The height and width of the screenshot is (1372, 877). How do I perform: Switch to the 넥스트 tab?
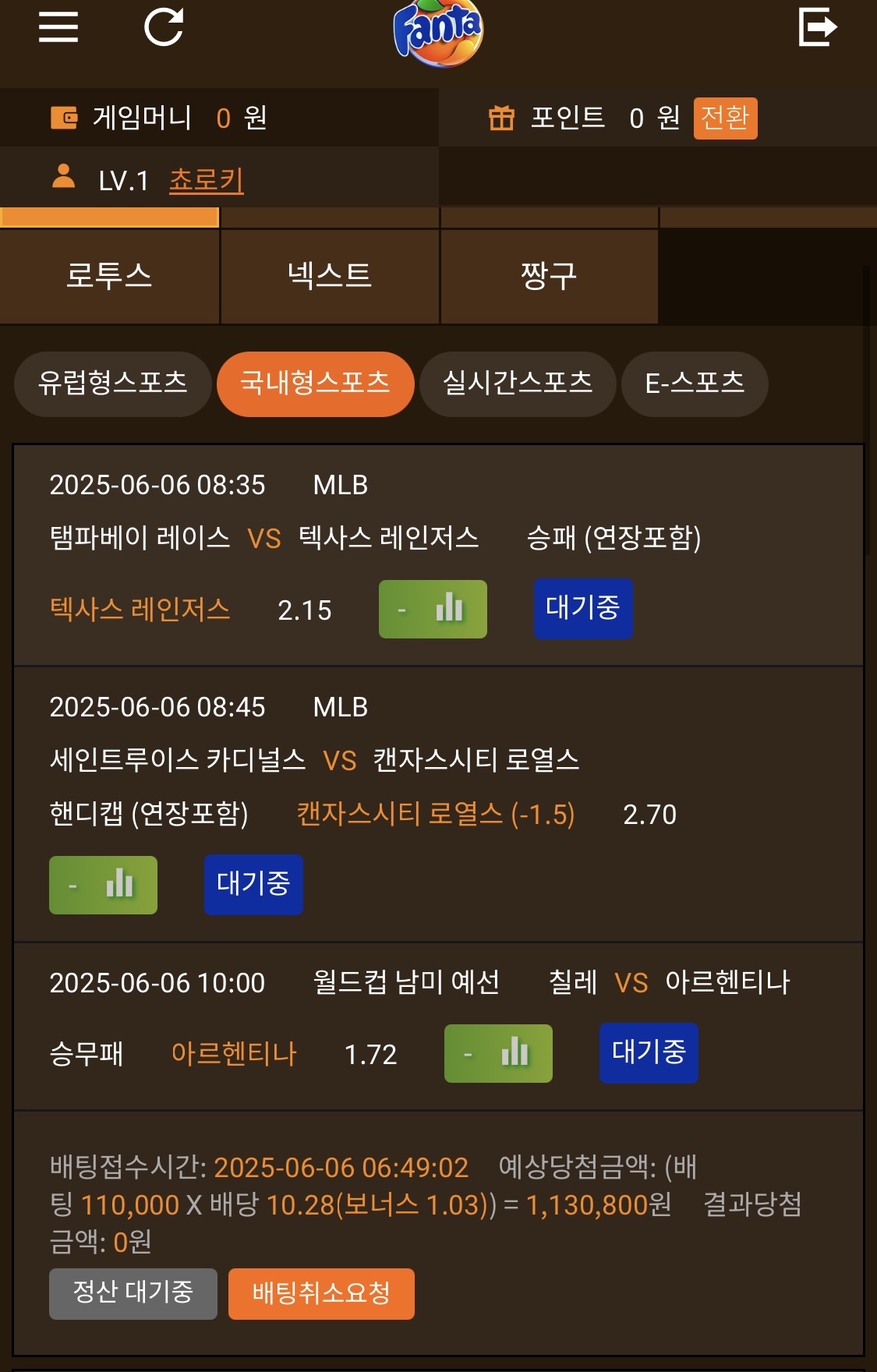tap(330, 276)
